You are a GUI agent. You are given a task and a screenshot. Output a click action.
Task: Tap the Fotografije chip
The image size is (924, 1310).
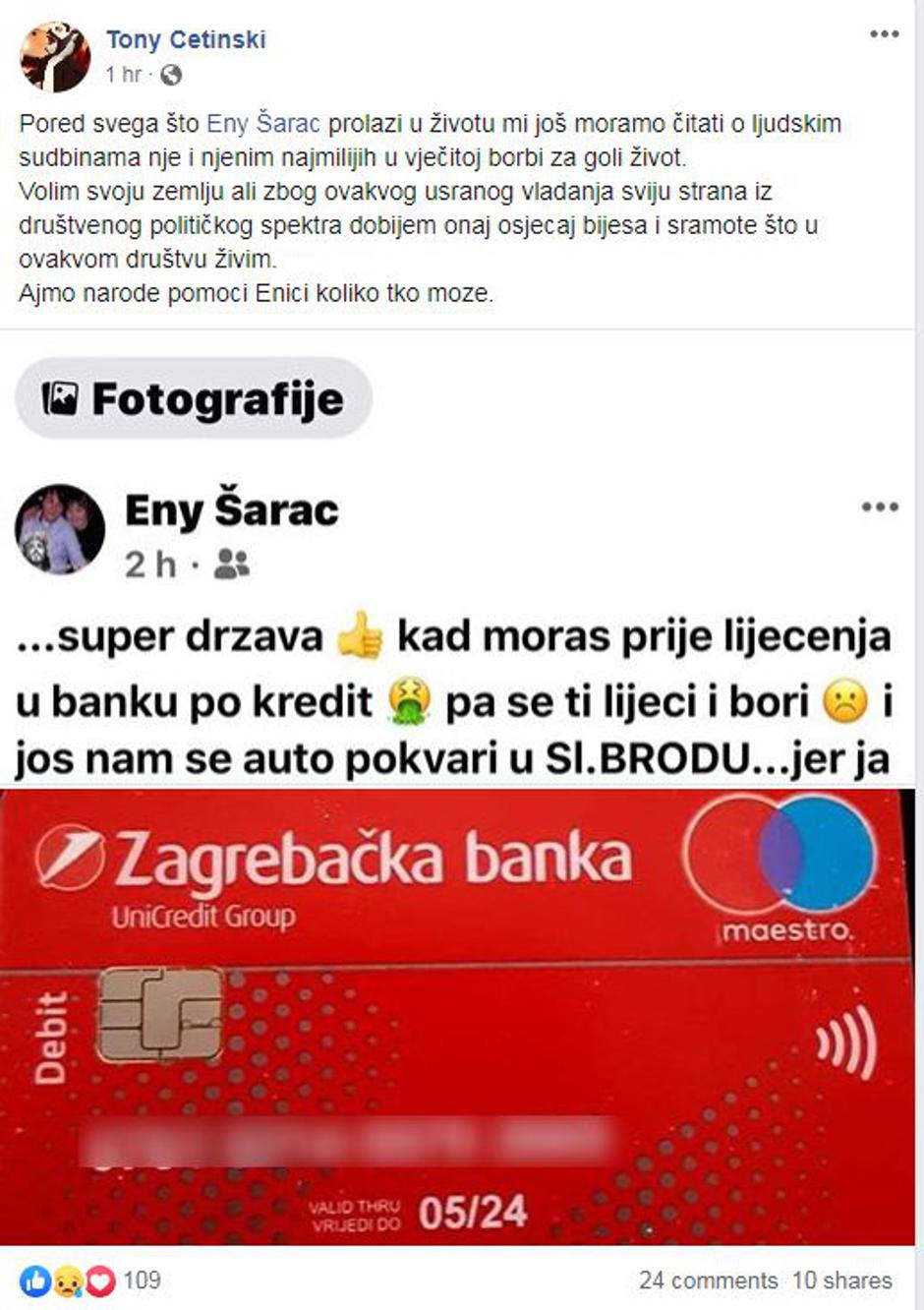point(194,398)
